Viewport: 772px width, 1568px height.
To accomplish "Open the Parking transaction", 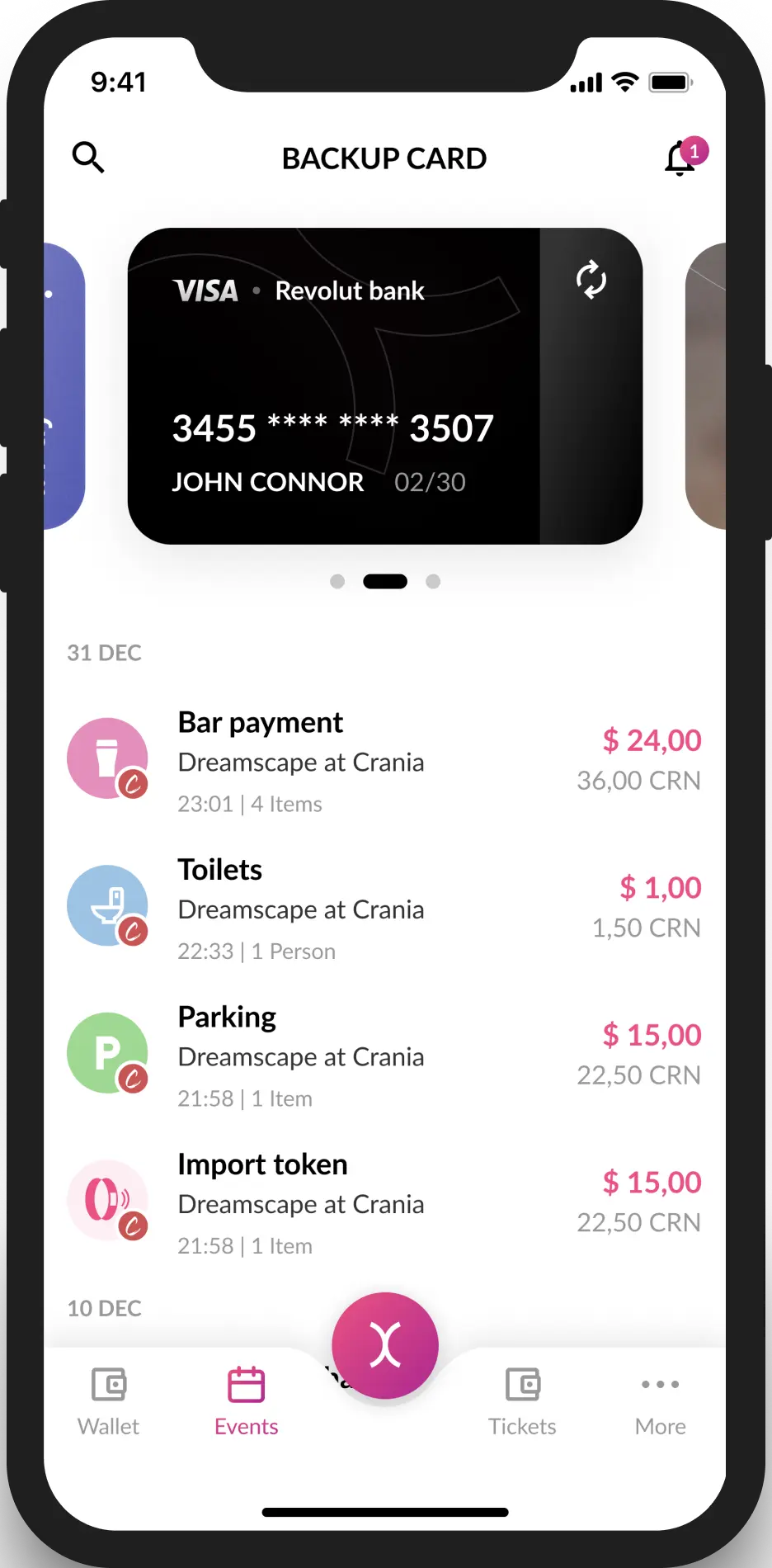I will tap(384, 1056).
